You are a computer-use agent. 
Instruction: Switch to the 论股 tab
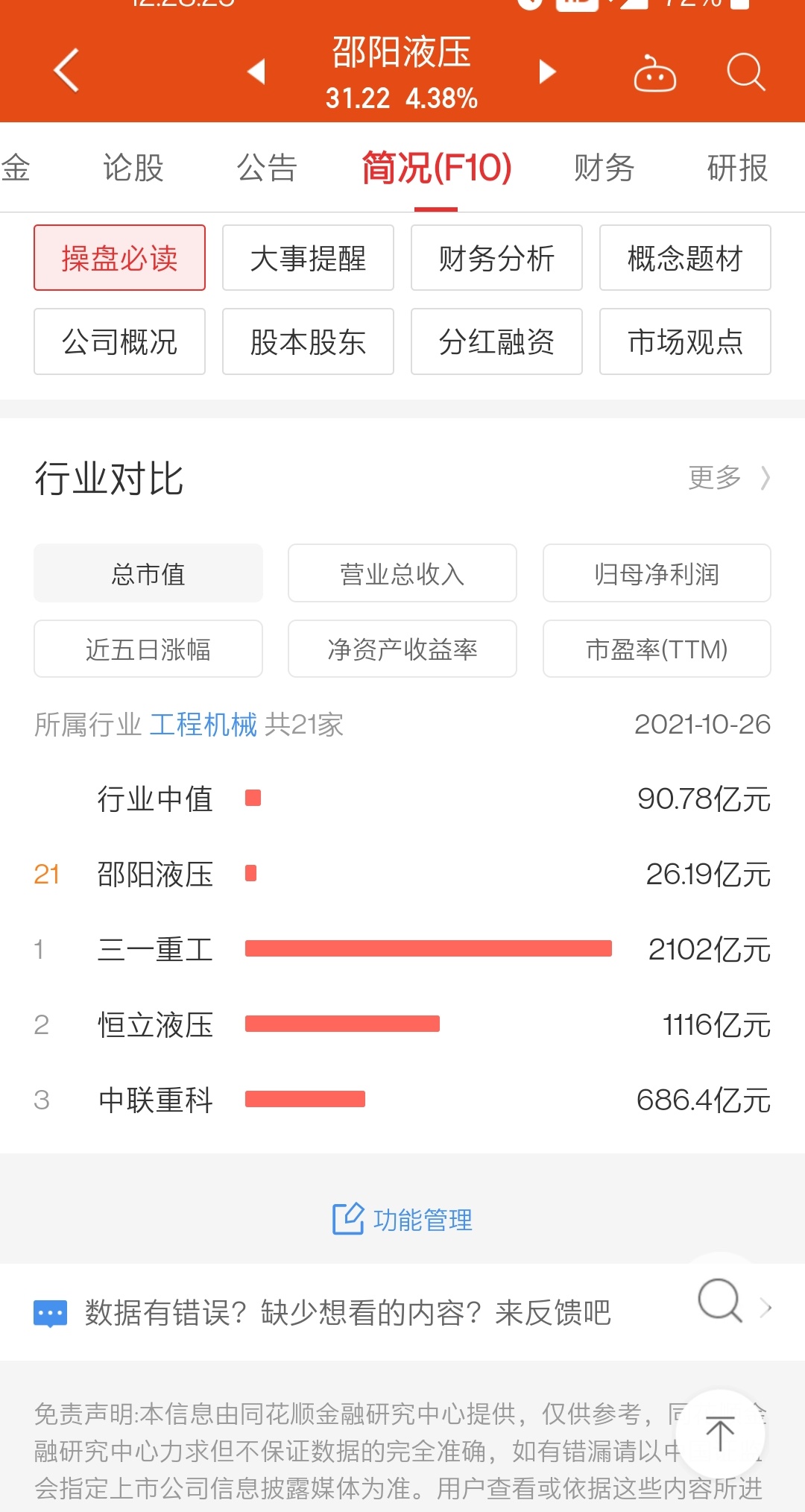pos(133,168)
